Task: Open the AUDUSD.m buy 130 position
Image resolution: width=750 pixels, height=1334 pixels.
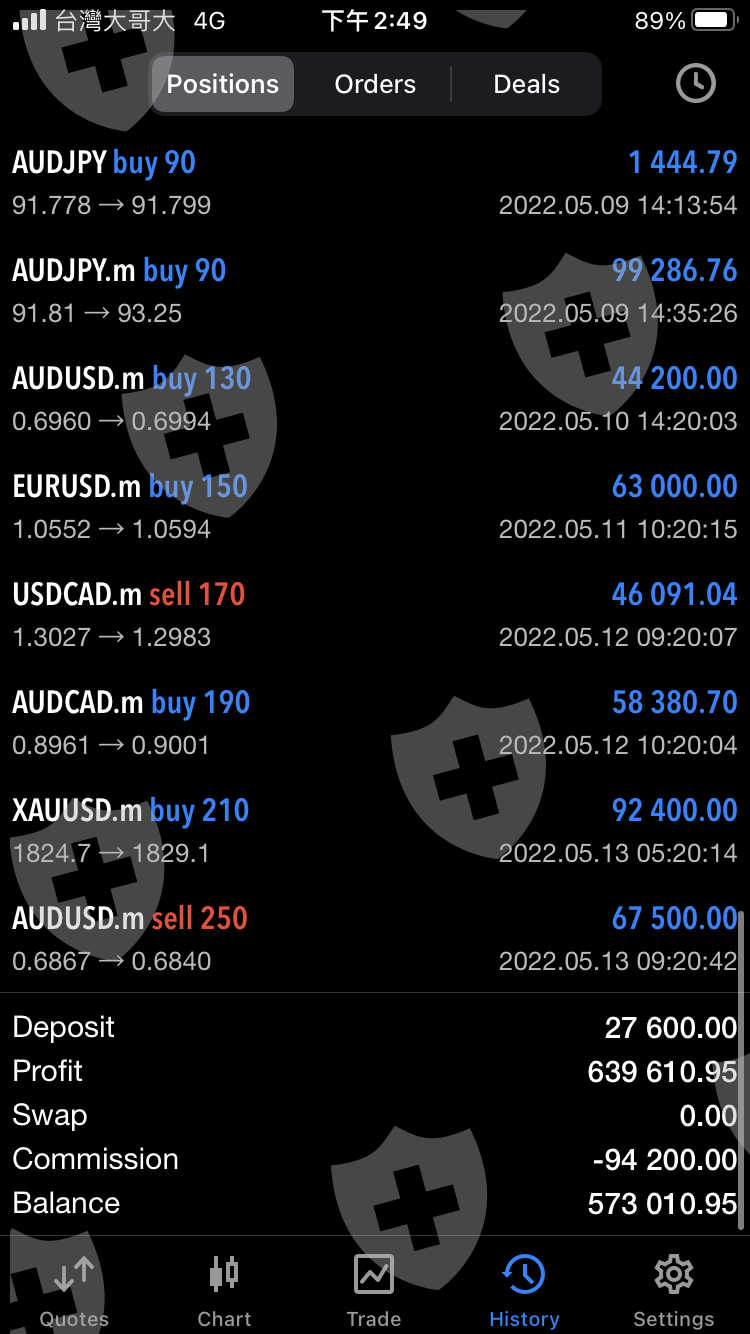Action: point(375,399)
